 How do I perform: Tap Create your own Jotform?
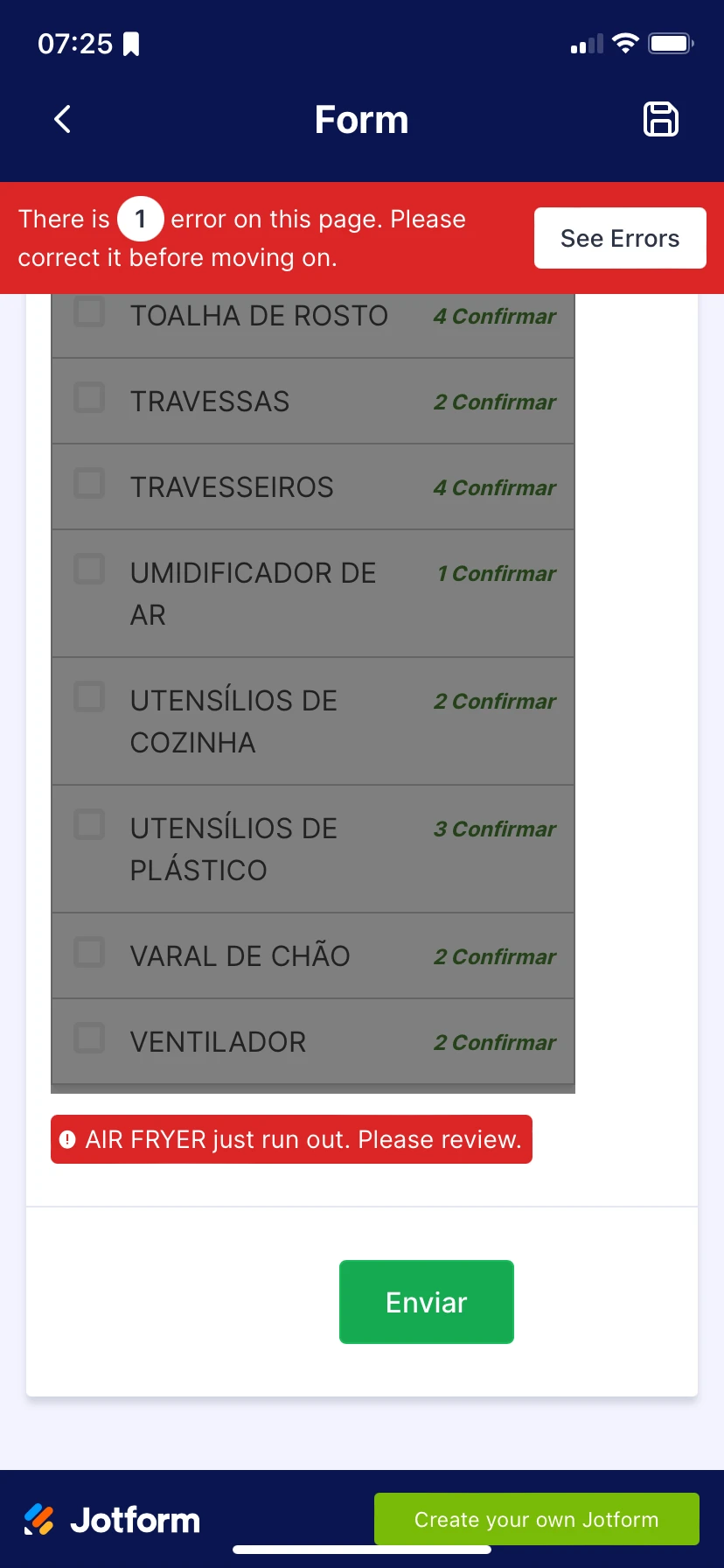536,1519
